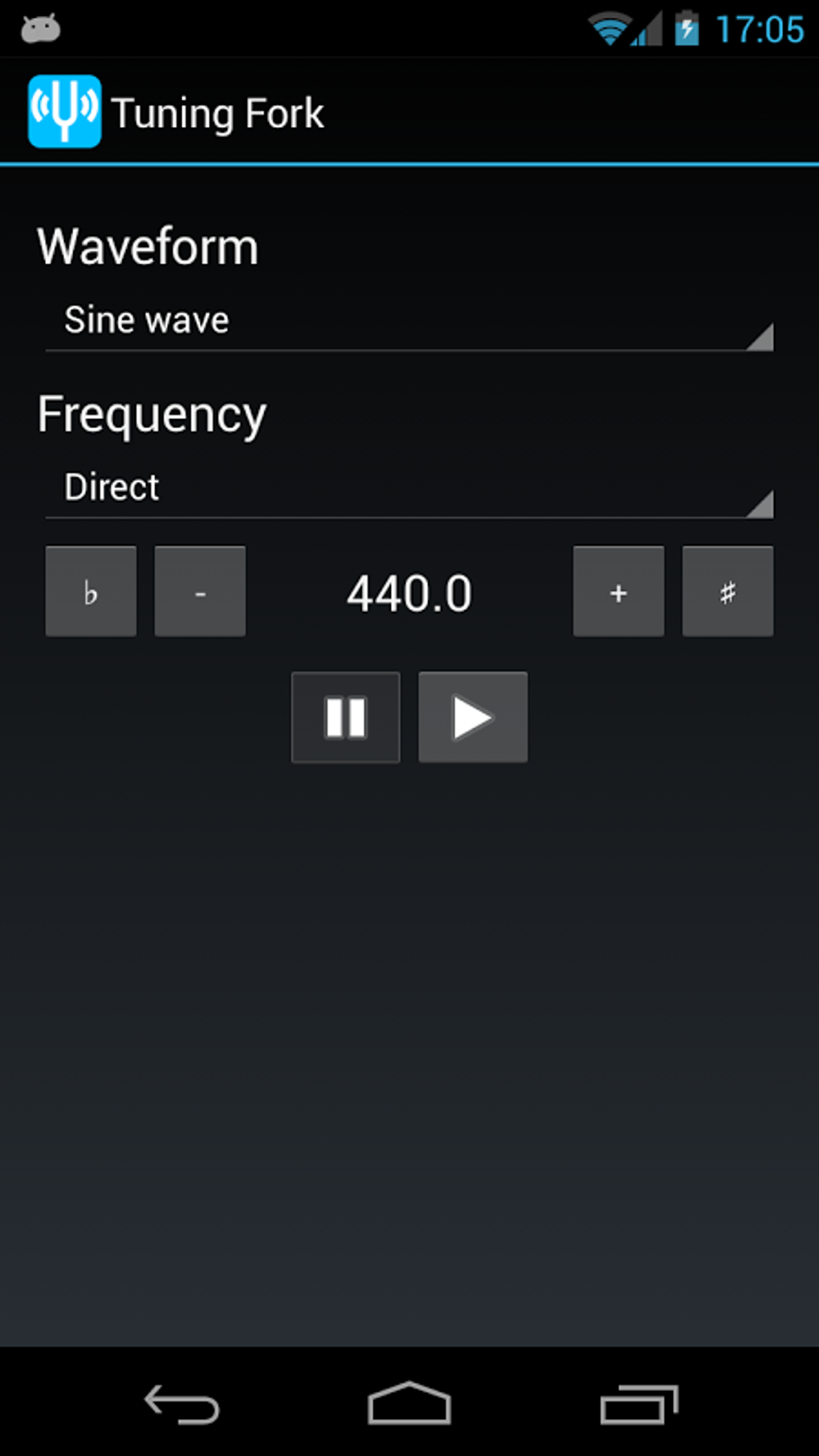Tap the Tuning Fork app icon in titlebar
The height and width of the screenshot is (1456, 819).
pos(64,112)
